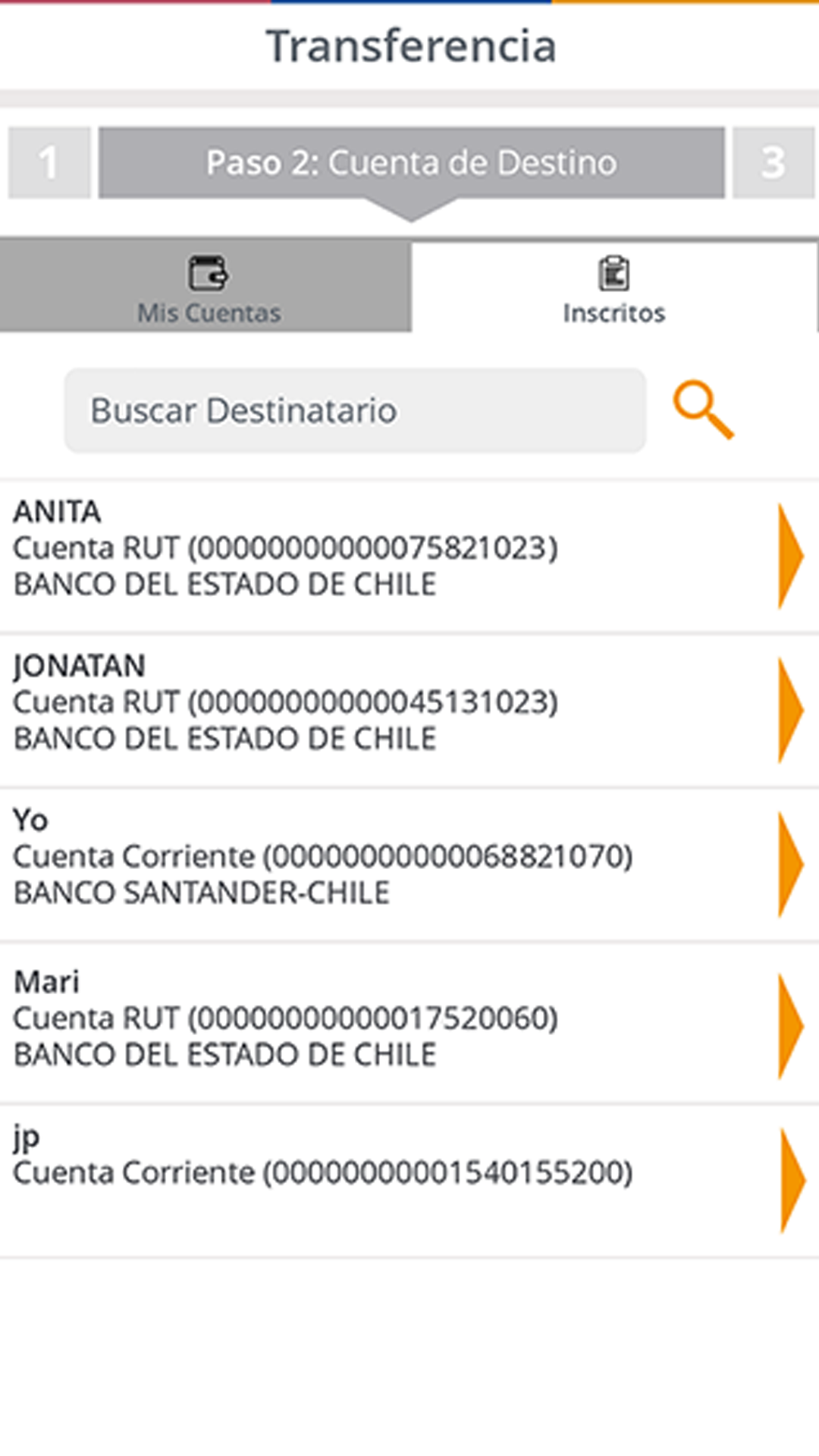Select the Inscritos tab
The width and height of the screenshot is (819, 1456).
614,288
